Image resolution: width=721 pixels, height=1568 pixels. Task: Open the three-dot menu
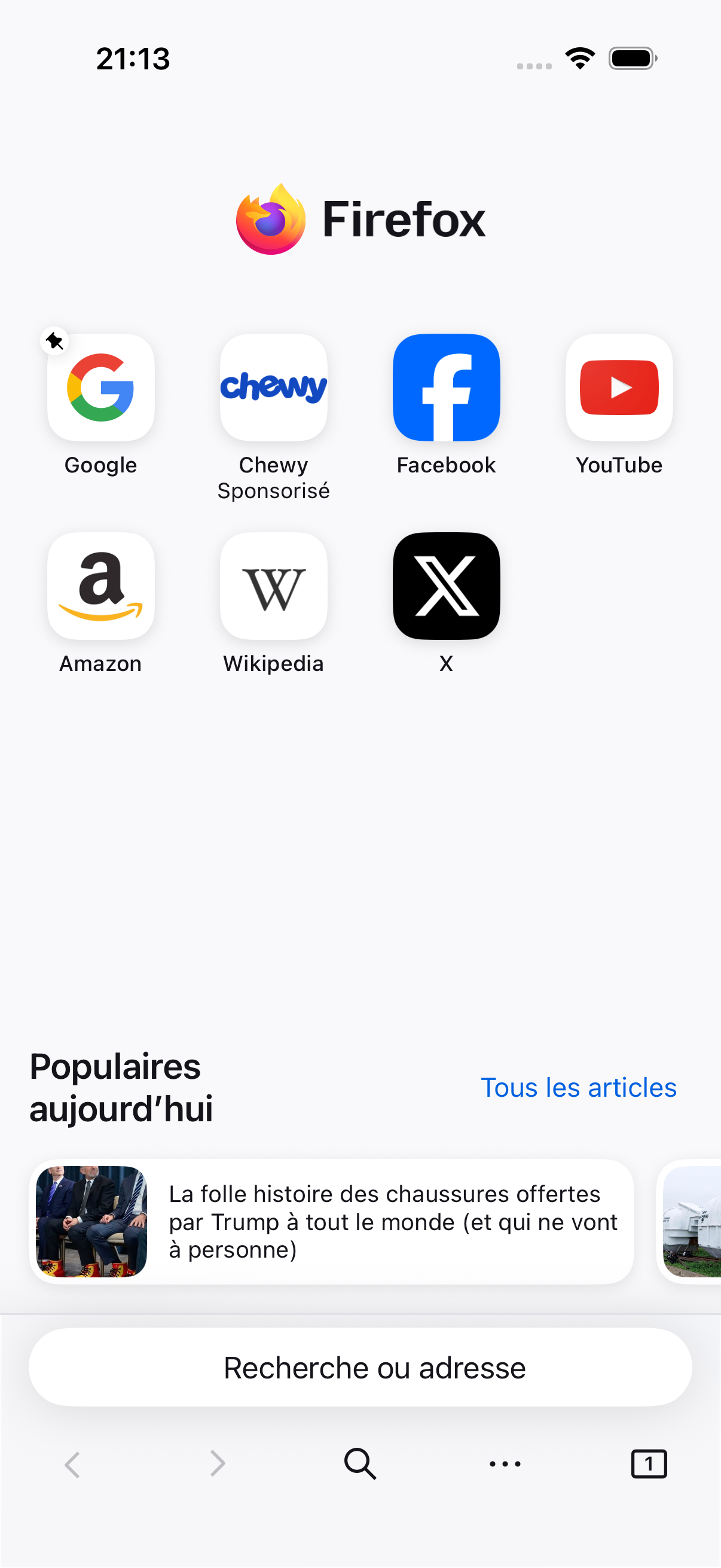click(505, 1463)
